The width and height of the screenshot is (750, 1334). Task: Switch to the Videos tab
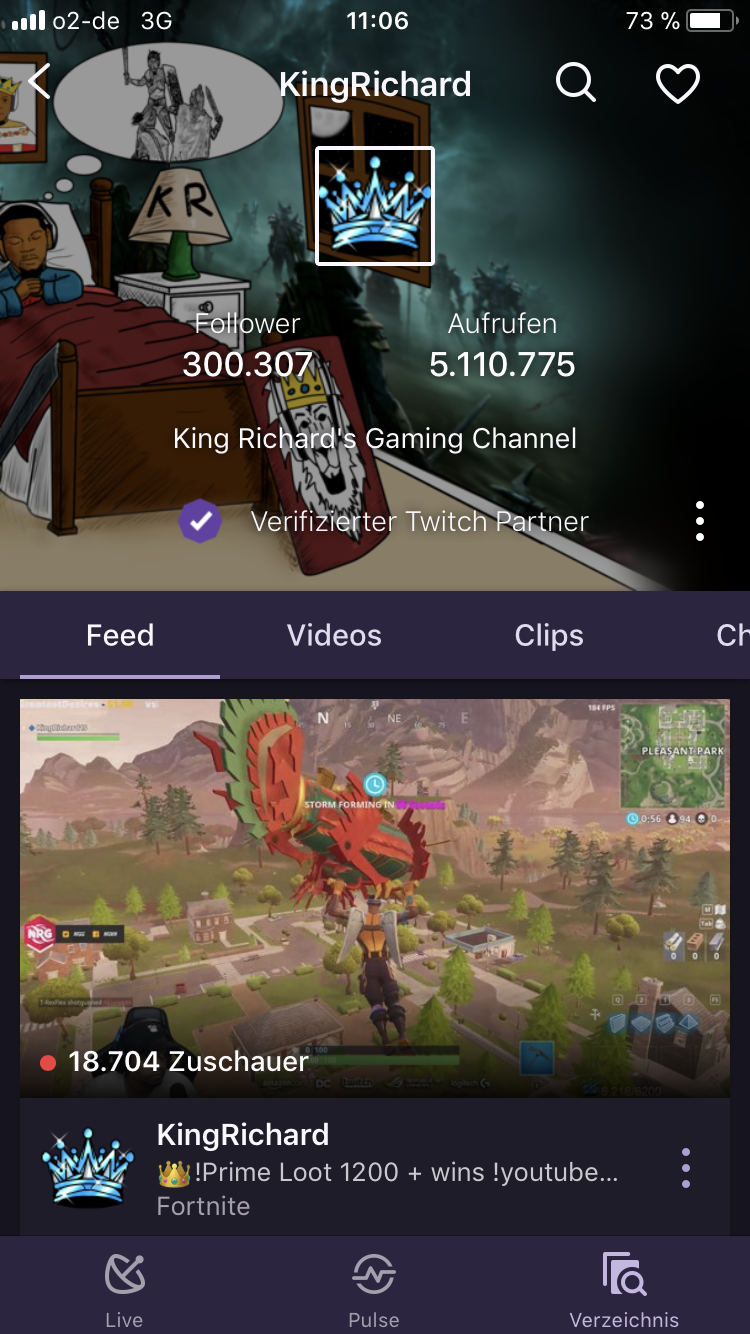pos(334,635)
